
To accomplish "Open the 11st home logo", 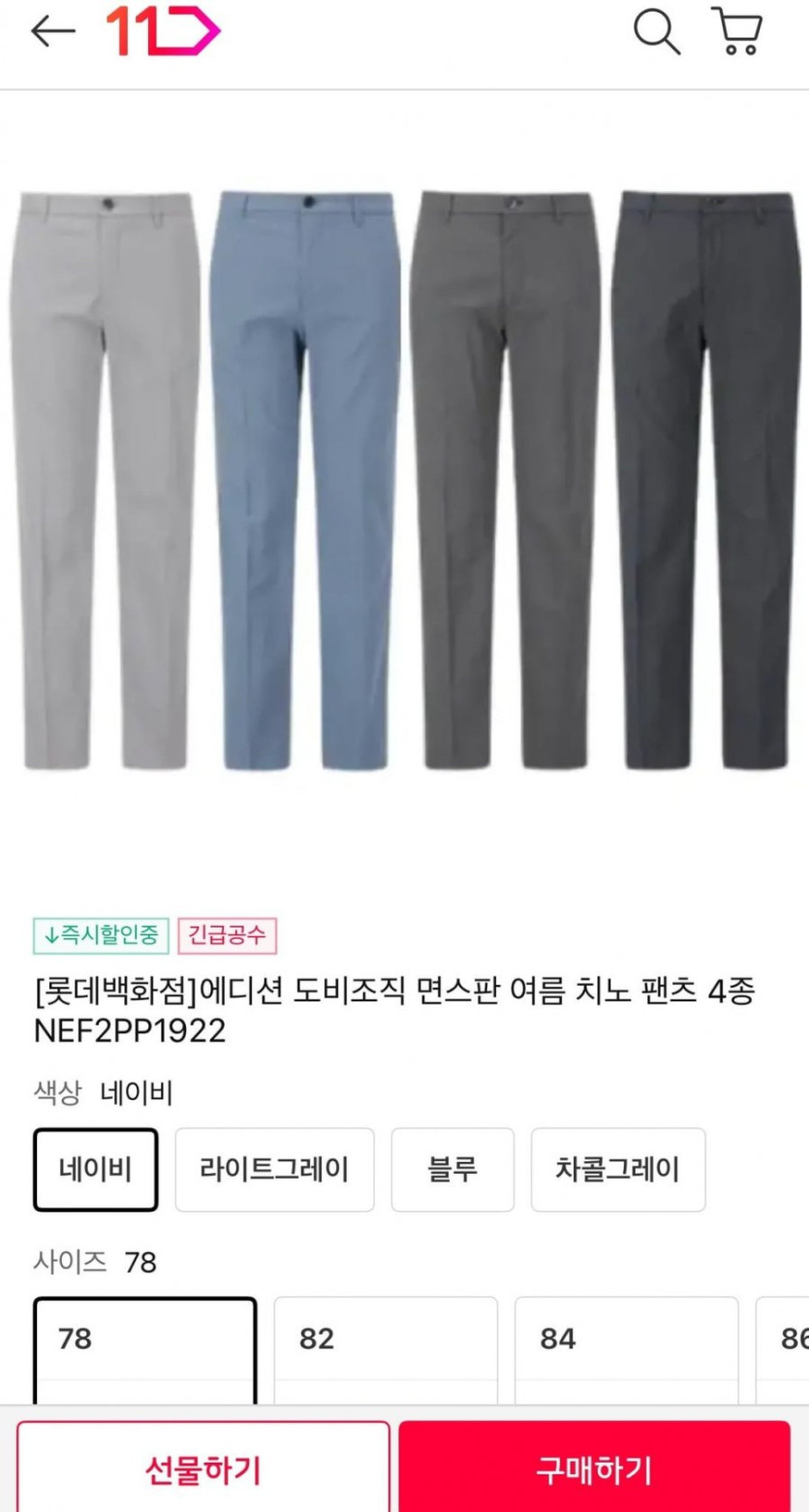I will (x=163, y=32).
